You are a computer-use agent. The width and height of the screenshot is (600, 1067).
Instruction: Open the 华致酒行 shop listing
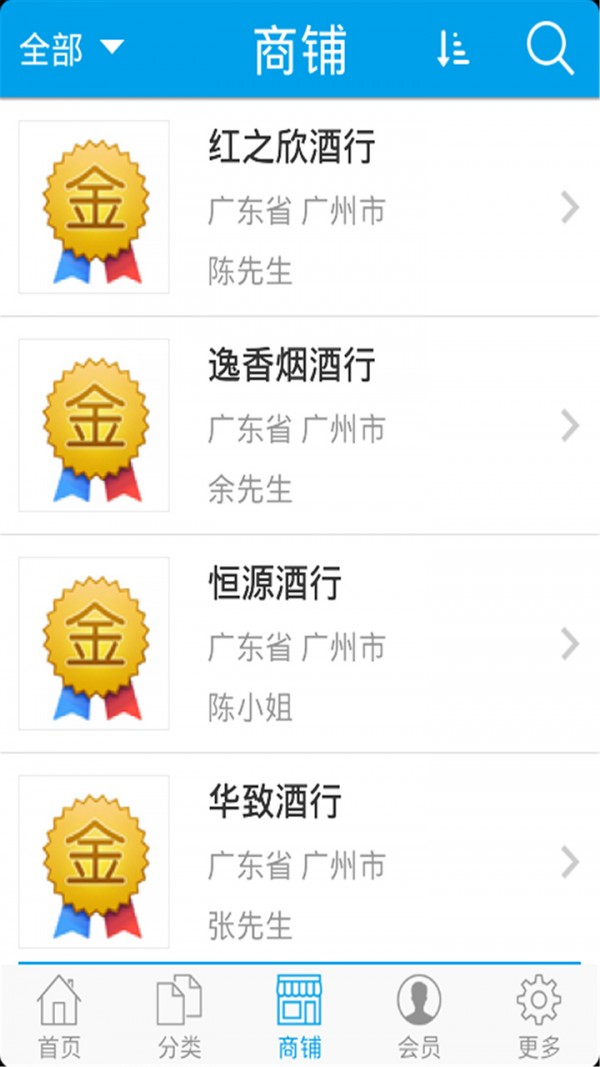point(300,861)
